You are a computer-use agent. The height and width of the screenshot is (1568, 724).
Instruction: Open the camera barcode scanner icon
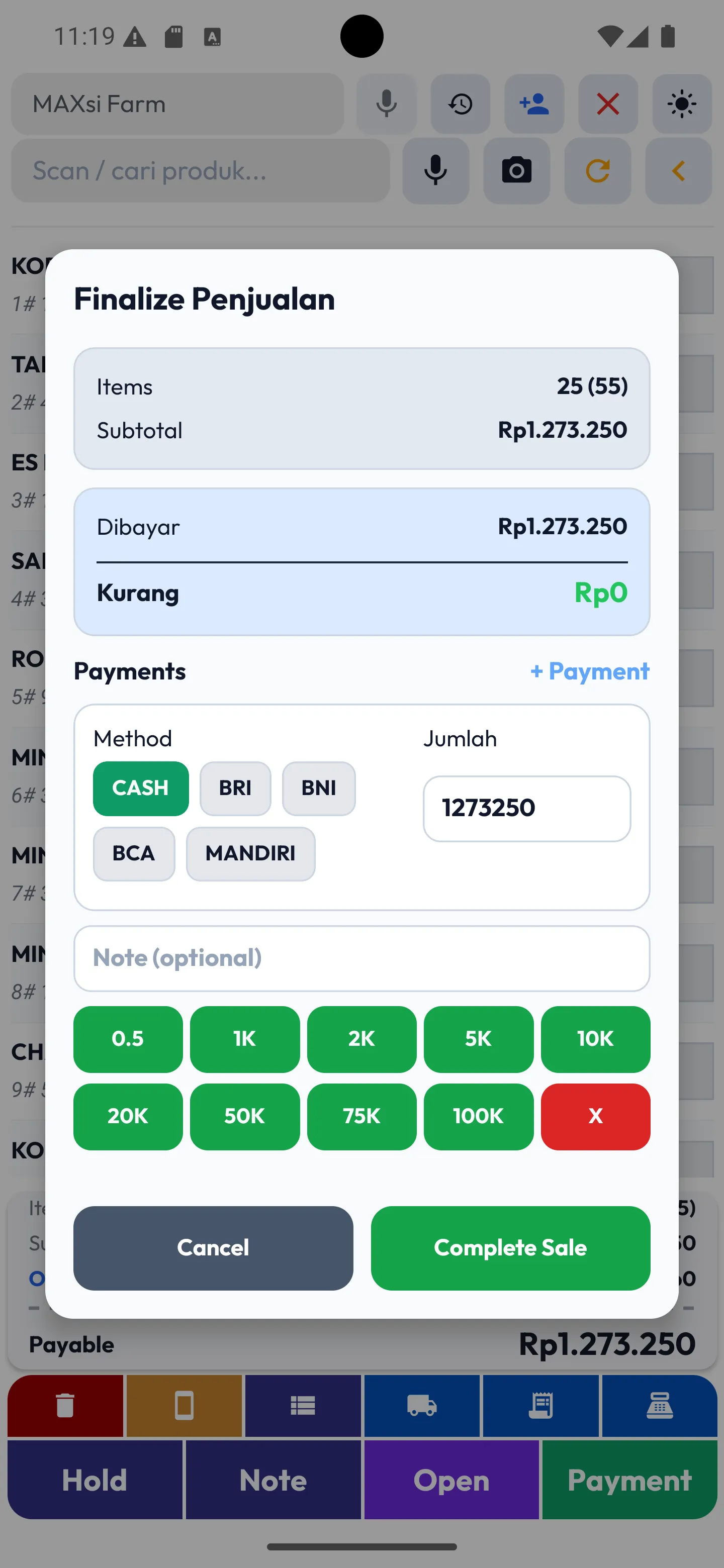point(516,171)
